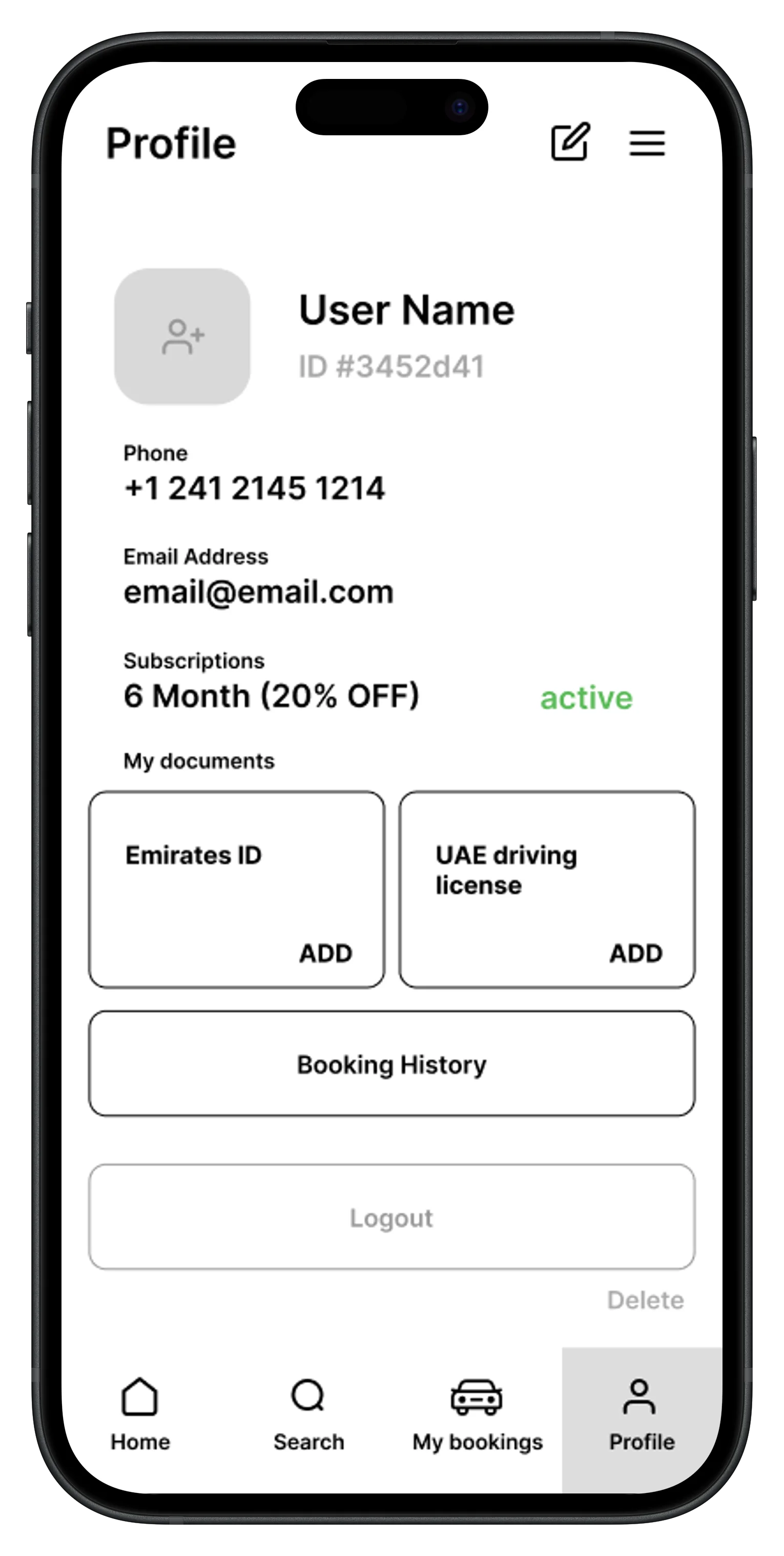The image size is (784, 1556).
Task: Open the hamburger menu
Action: click(647, 143)
